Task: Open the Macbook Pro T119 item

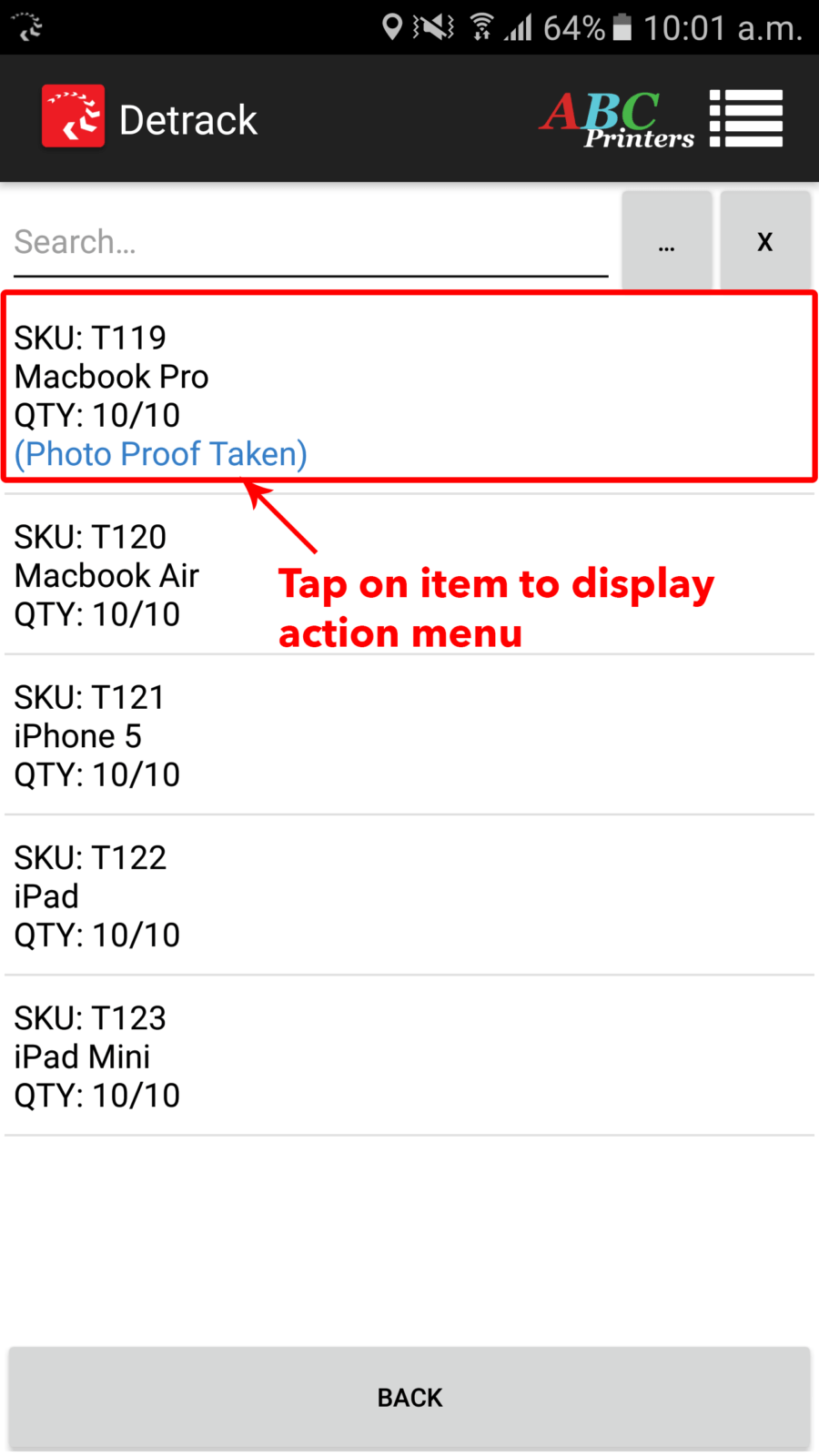Action: [409, 396]
